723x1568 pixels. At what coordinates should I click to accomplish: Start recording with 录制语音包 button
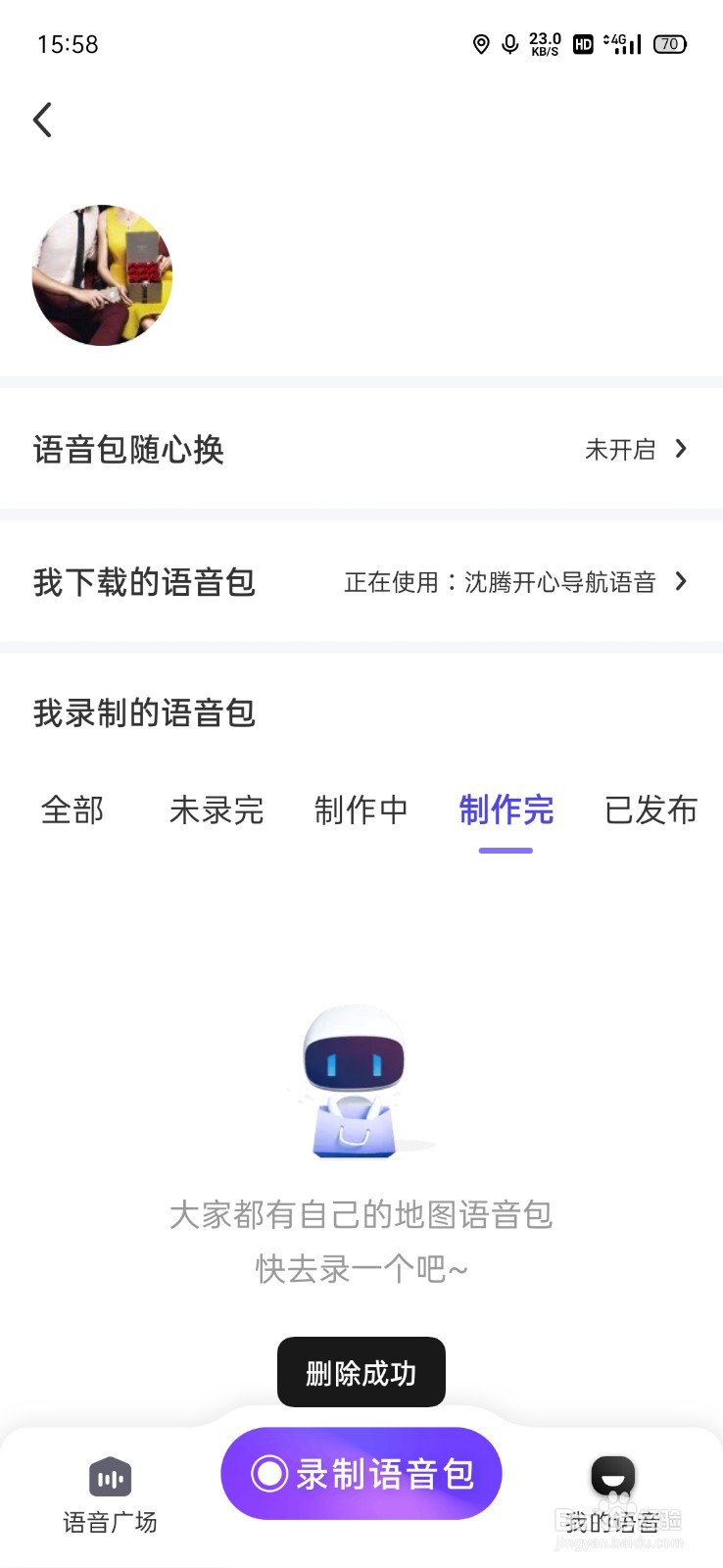(361, 1473)
